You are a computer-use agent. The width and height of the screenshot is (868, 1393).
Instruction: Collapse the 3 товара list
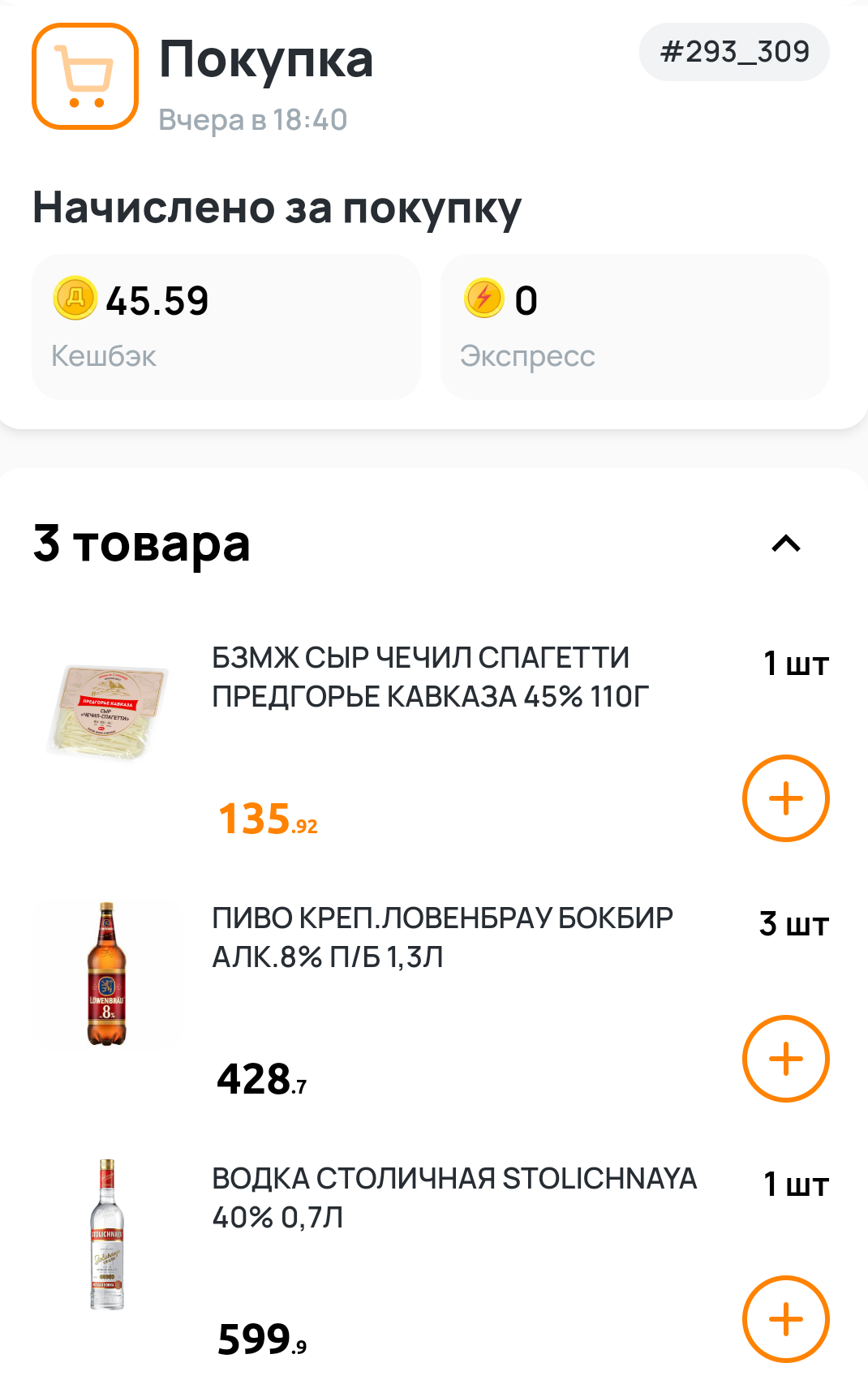[785, 544]
